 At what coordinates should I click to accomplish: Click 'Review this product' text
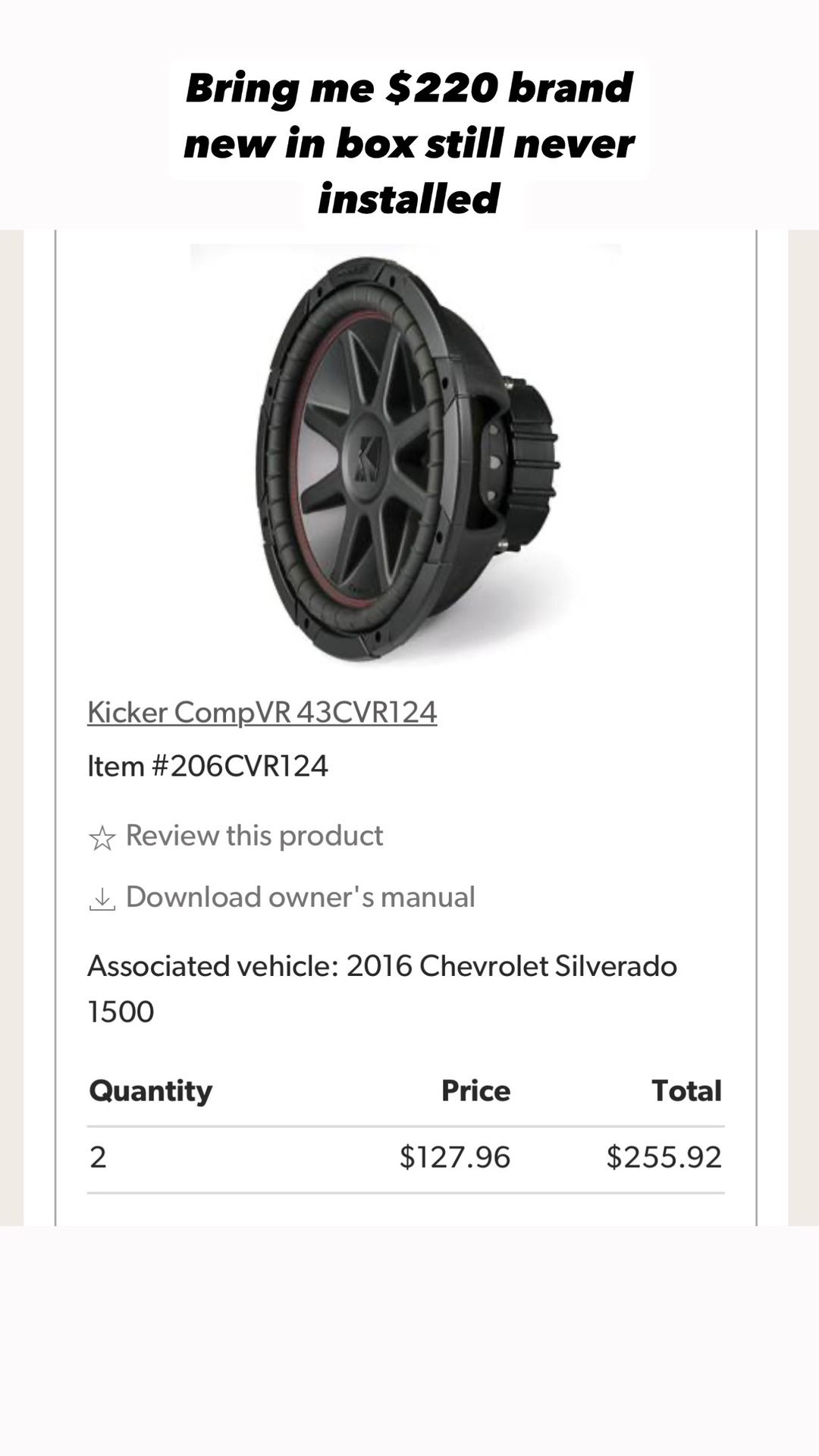(255, 835)
